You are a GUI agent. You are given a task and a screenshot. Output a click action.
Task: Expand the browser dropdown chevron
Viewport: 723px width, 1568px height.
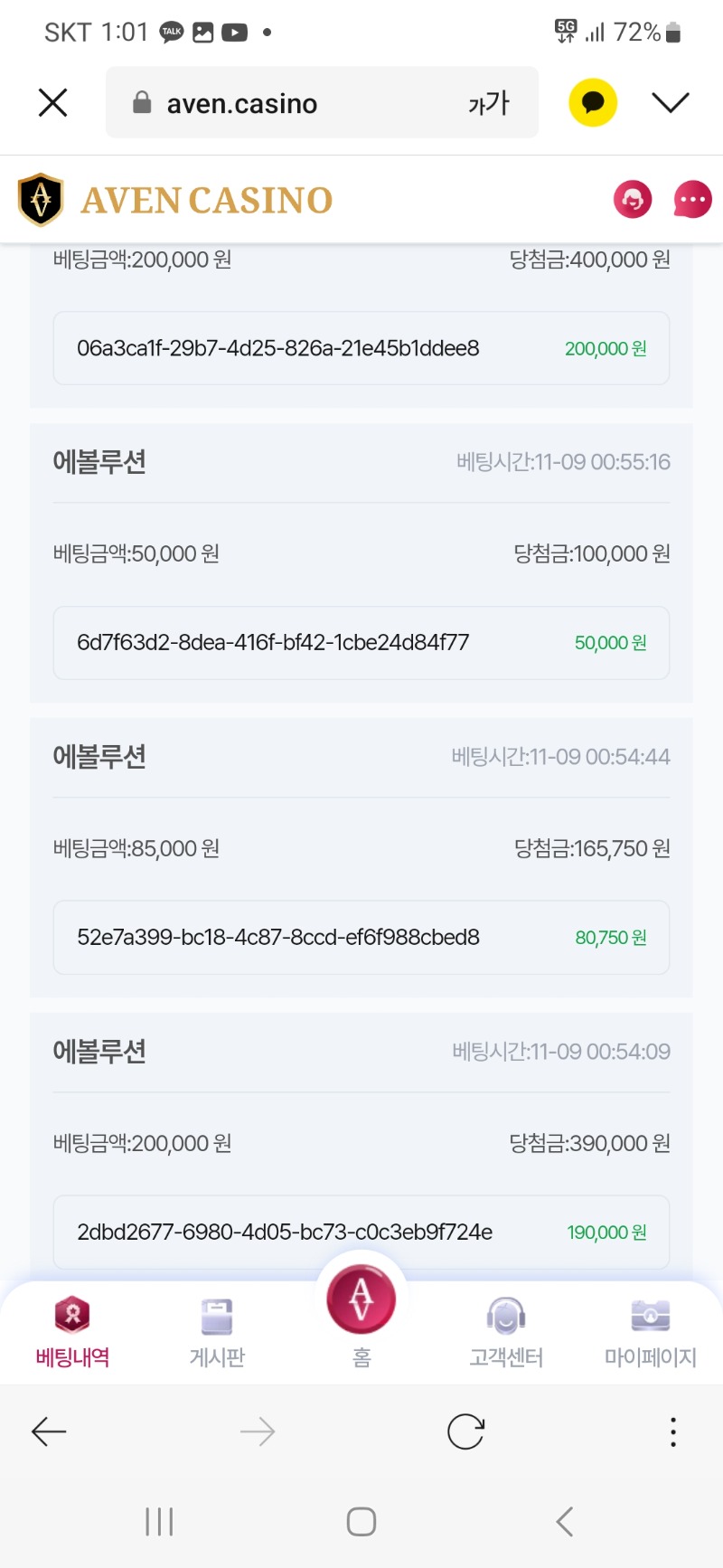coord(671,102)
